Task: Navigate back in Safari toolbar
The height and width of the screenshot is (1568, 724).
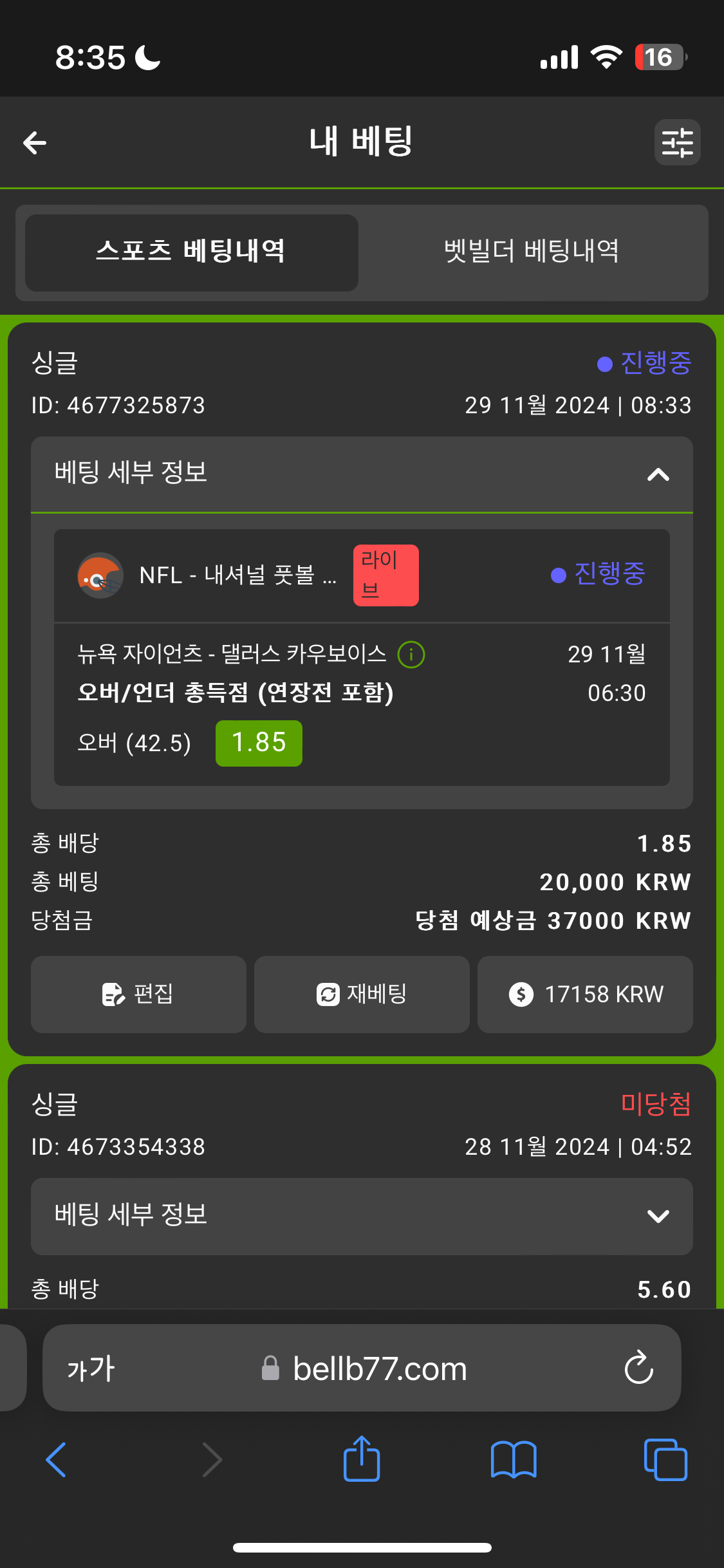Action: coord(57,1459)
